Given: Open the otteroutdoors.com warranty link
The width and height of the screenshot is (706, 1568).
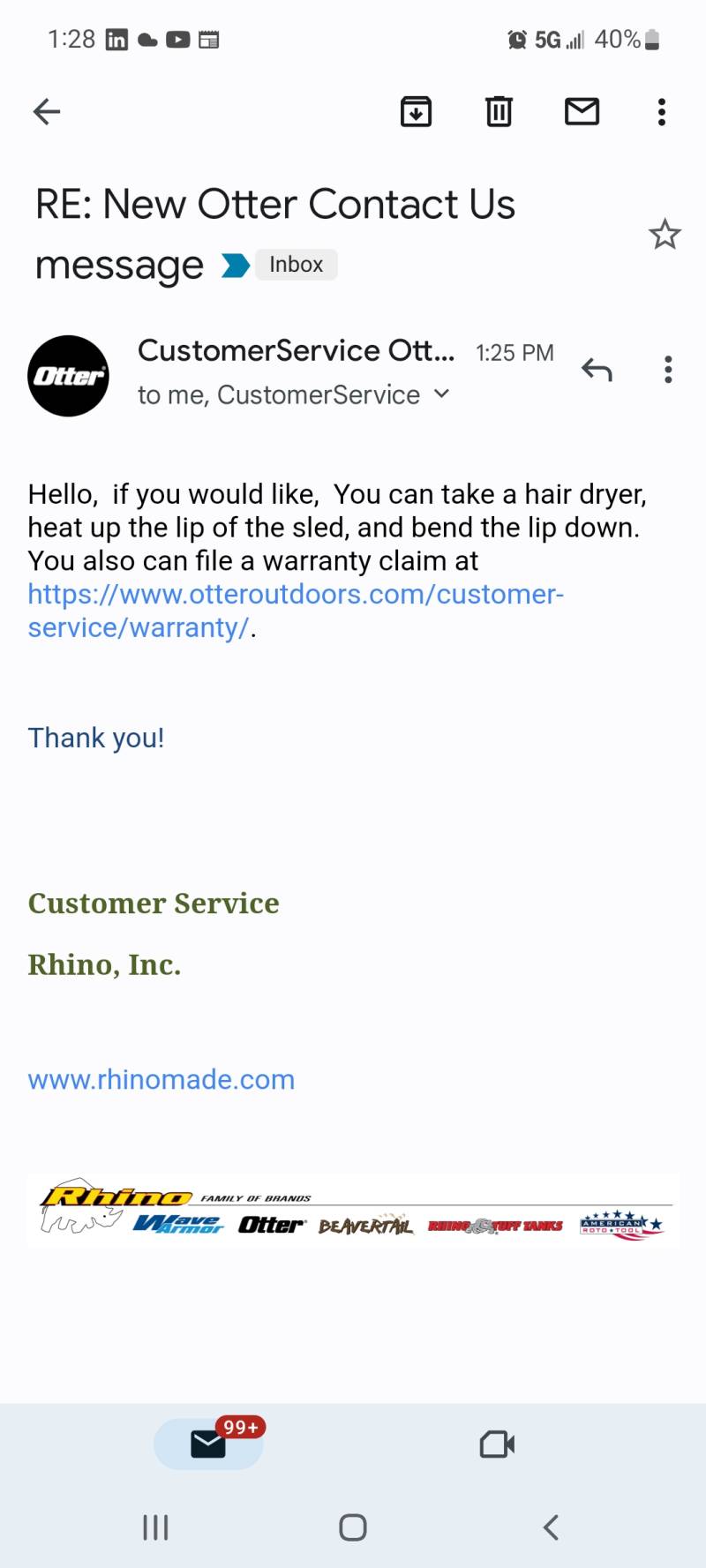Looking at the screenshot, I should pyautogui.click(x=296, y=611).
